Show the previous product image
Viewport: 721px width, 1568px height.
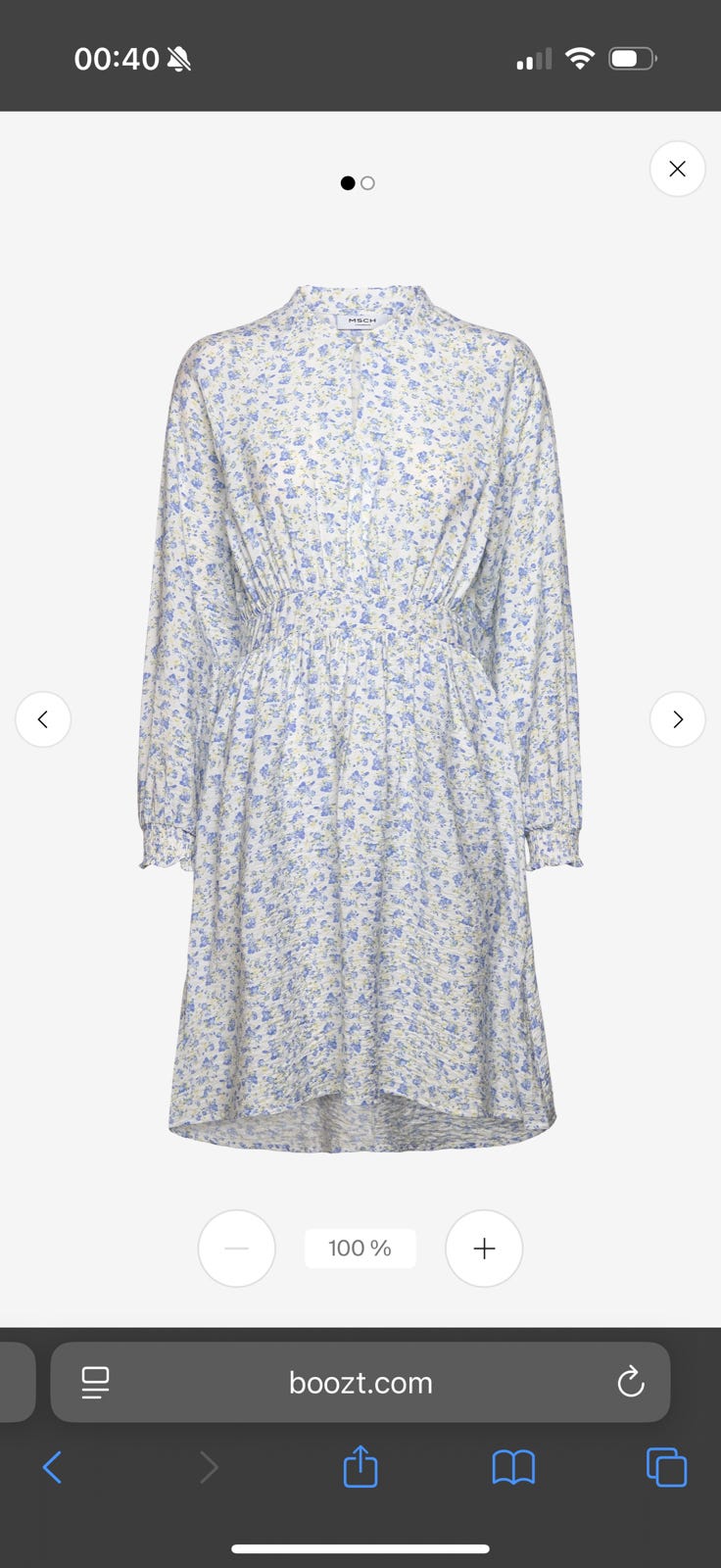click(43, 719)
